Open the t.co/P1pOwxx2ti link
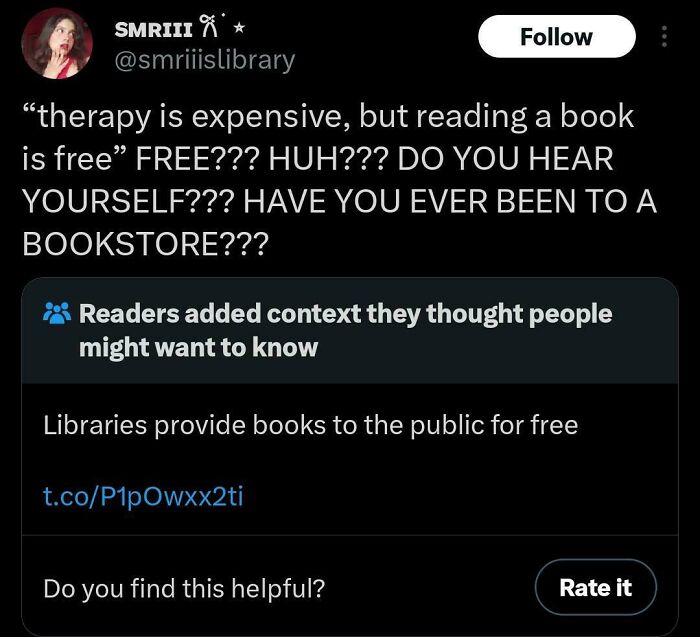Image resolution: width=700 pixels, height=637 pixels. tap(143, 495)
